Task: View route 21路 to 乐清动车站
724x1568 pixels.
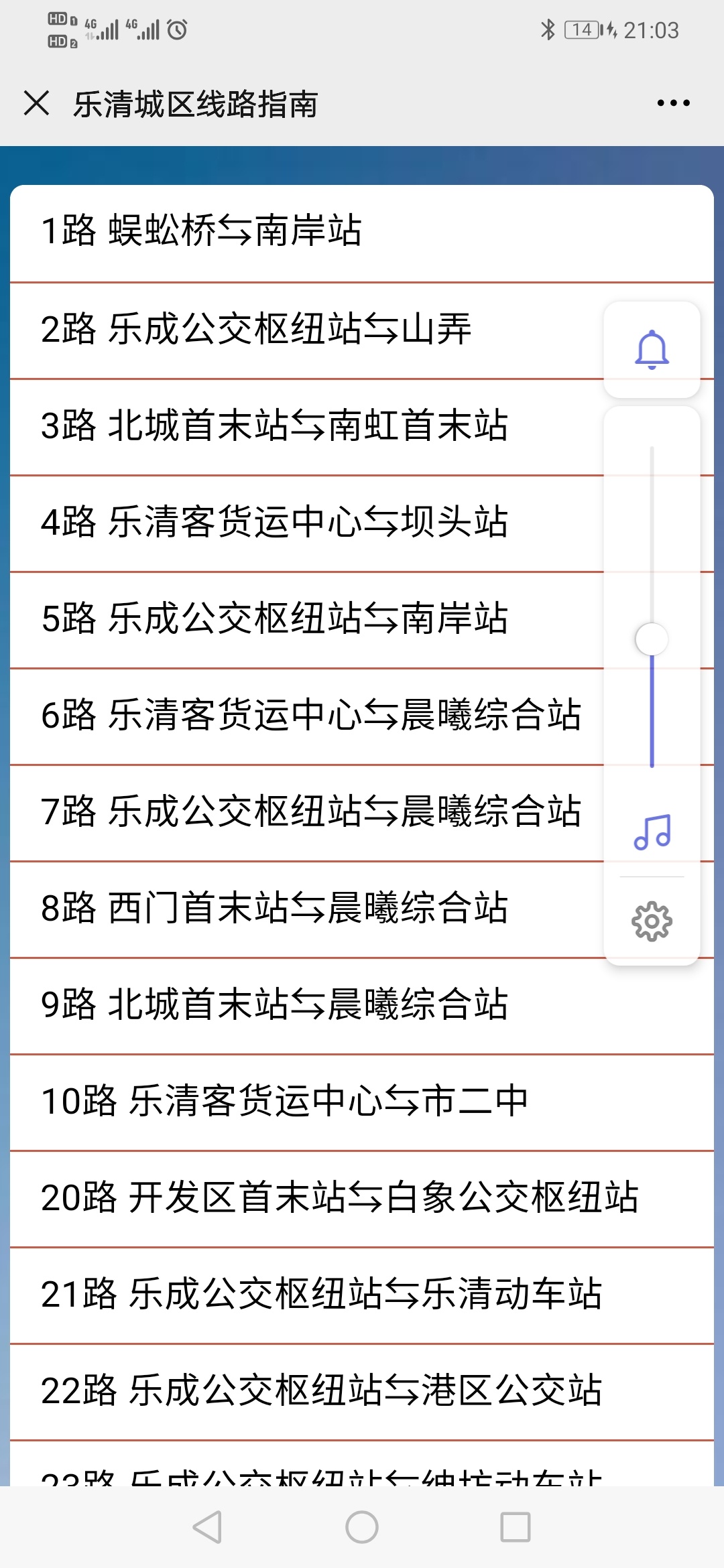Action: point(321,1295)
